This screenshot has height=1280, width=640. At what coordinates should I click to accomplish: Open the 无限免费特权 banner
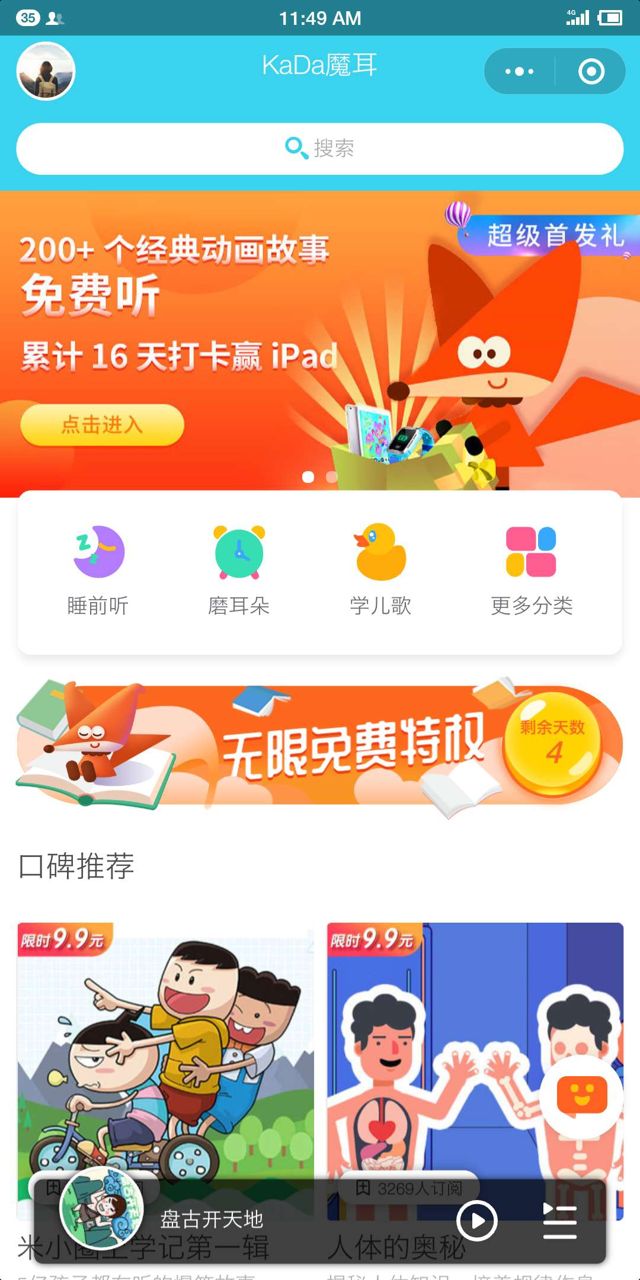coord(320,747)
